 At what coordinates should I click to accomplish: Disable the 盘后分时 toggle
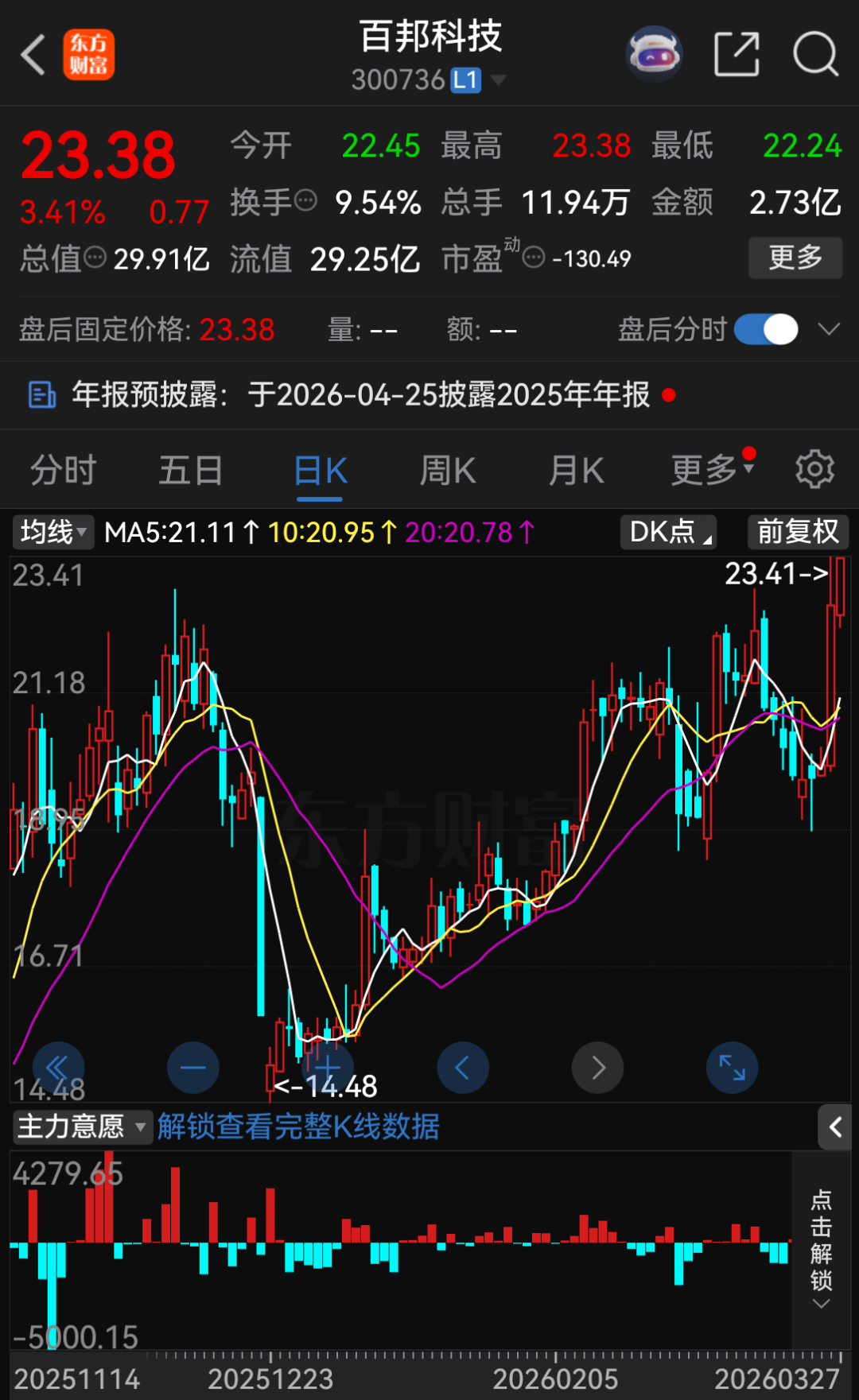764,328
